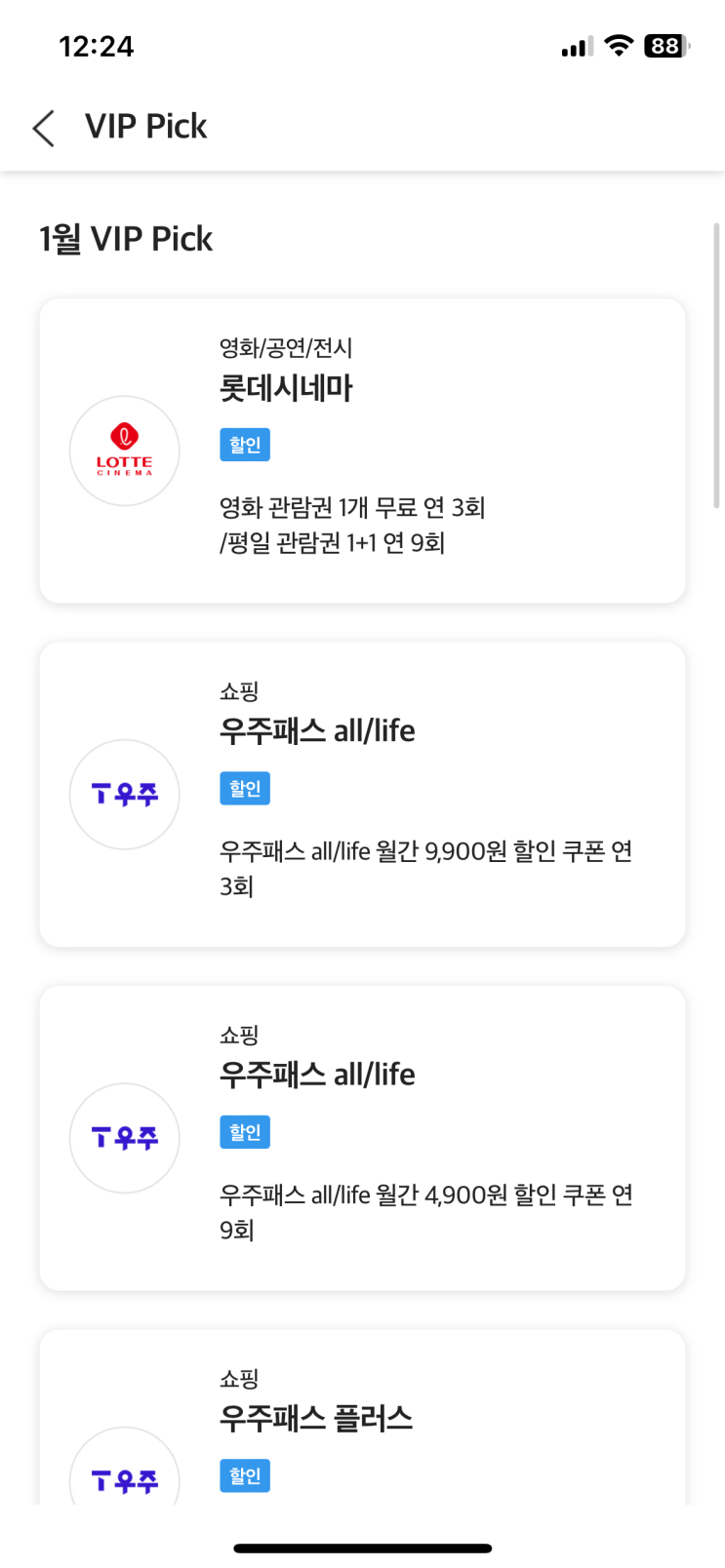Tap the first T우주 circular logo icon
This screenshot has width=725, height=1568.
click(124, 794)
